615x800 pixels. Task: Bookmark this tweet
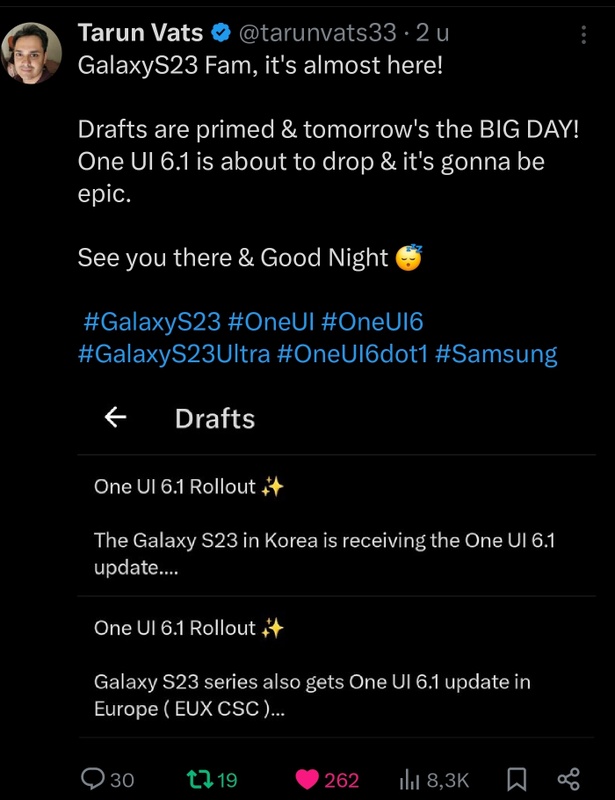(517, 779)
